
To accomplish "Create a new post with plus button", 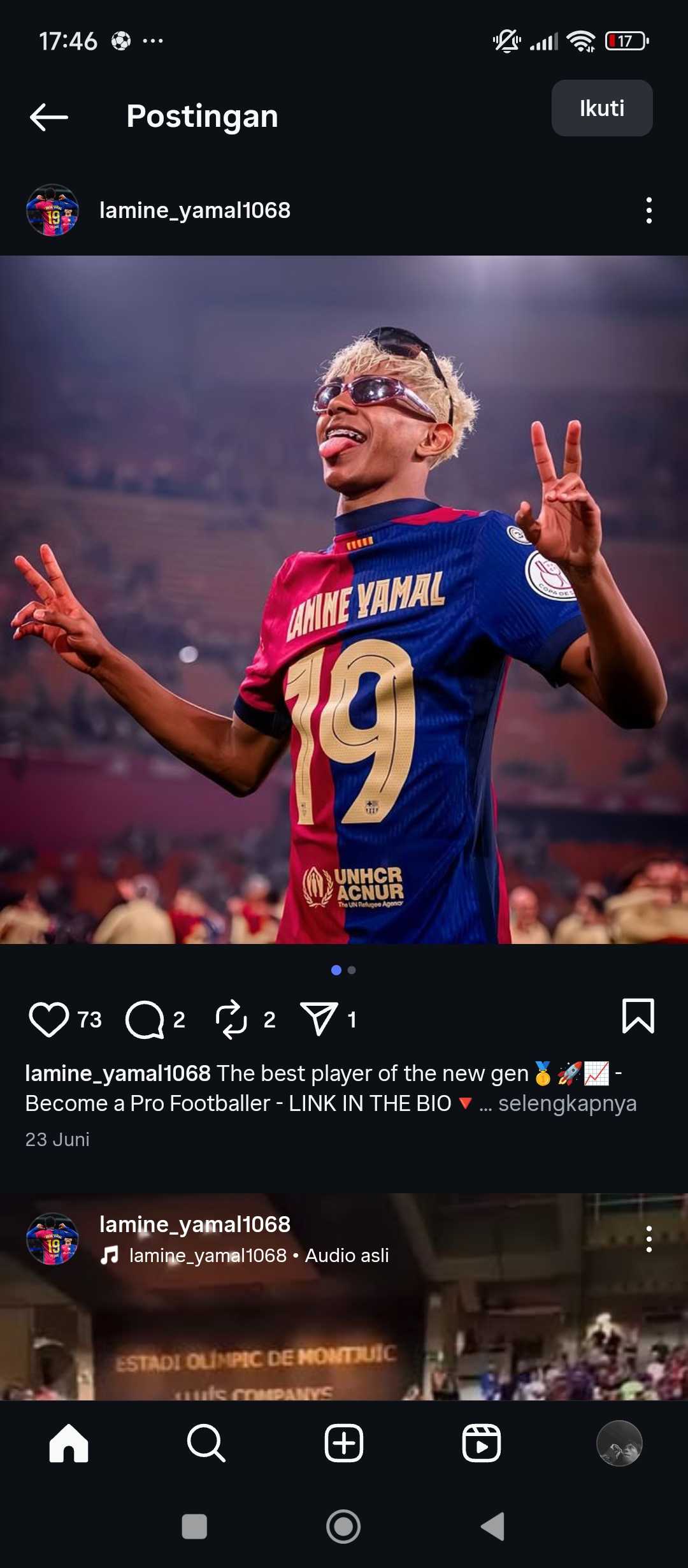I will 344,1443.
